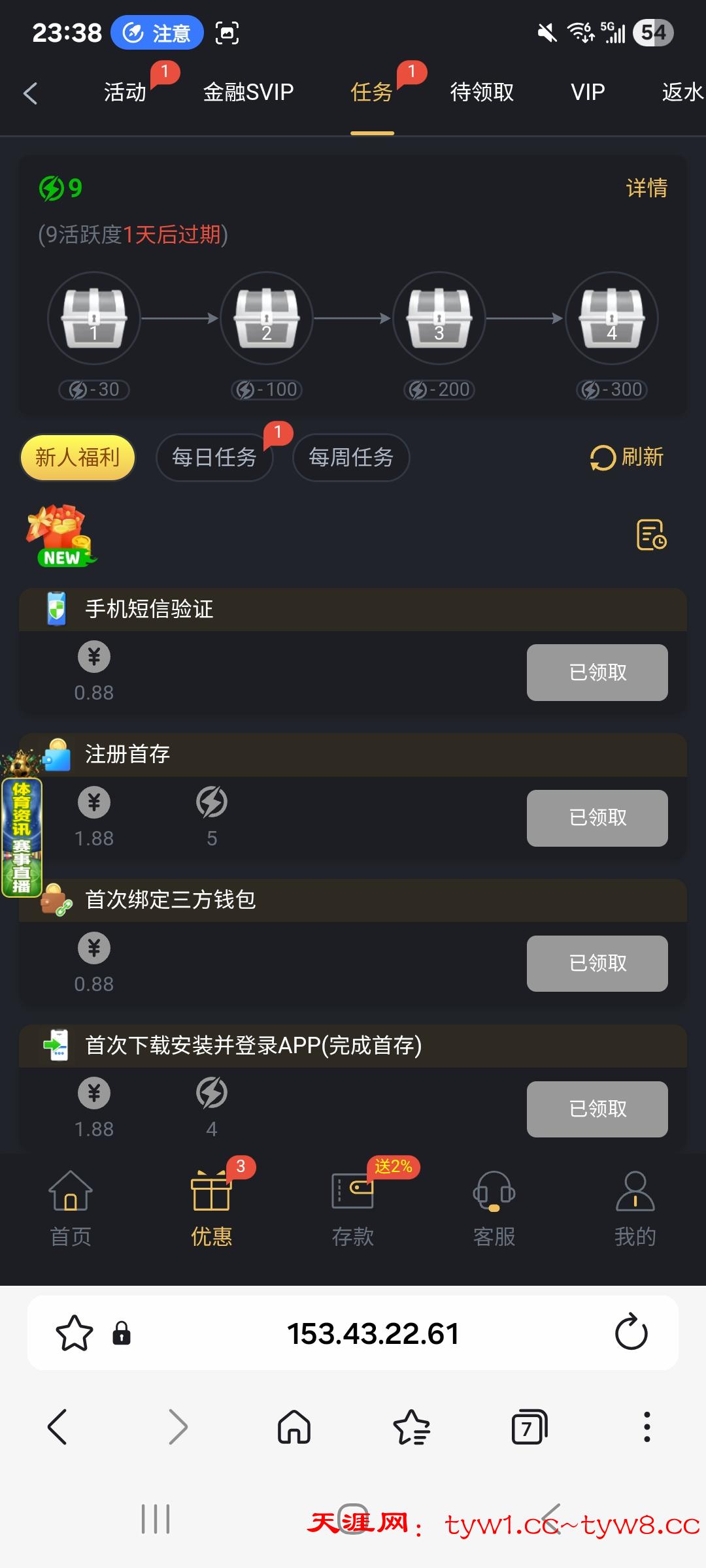Open 详情 for activity points

pyautogui.click(x=646, y=188)
